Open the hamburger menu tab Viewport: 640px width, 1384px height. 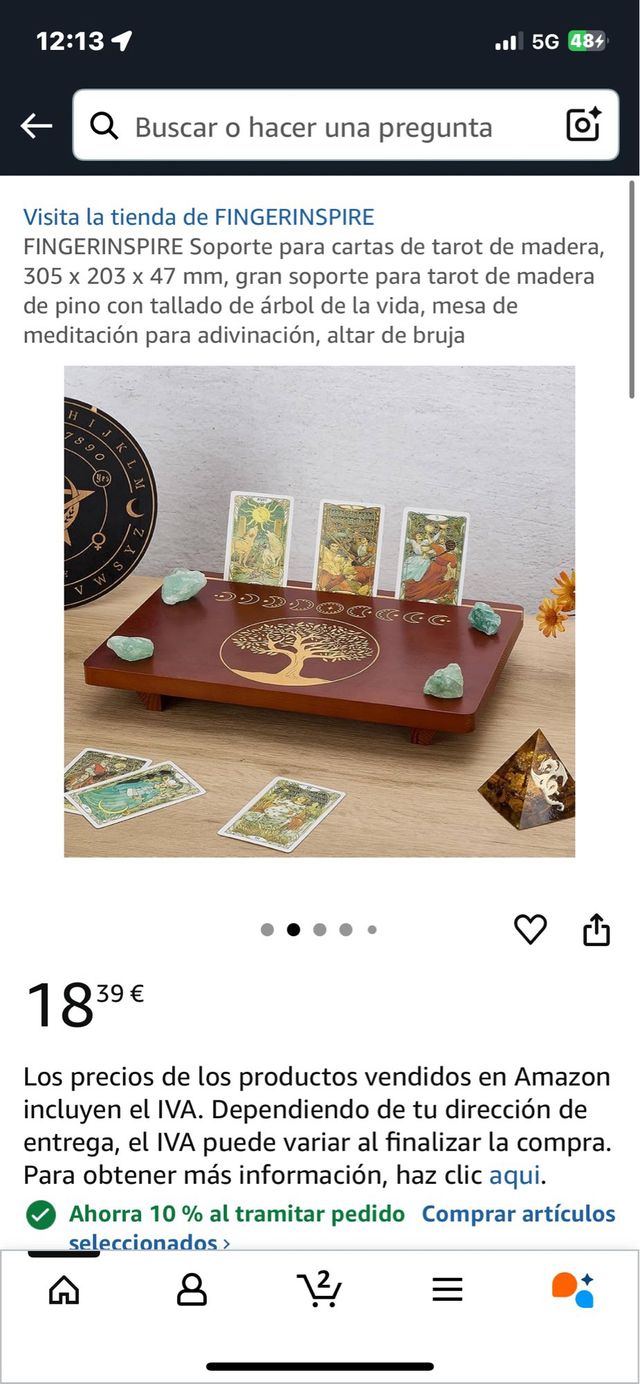[x=447, y=1290]
